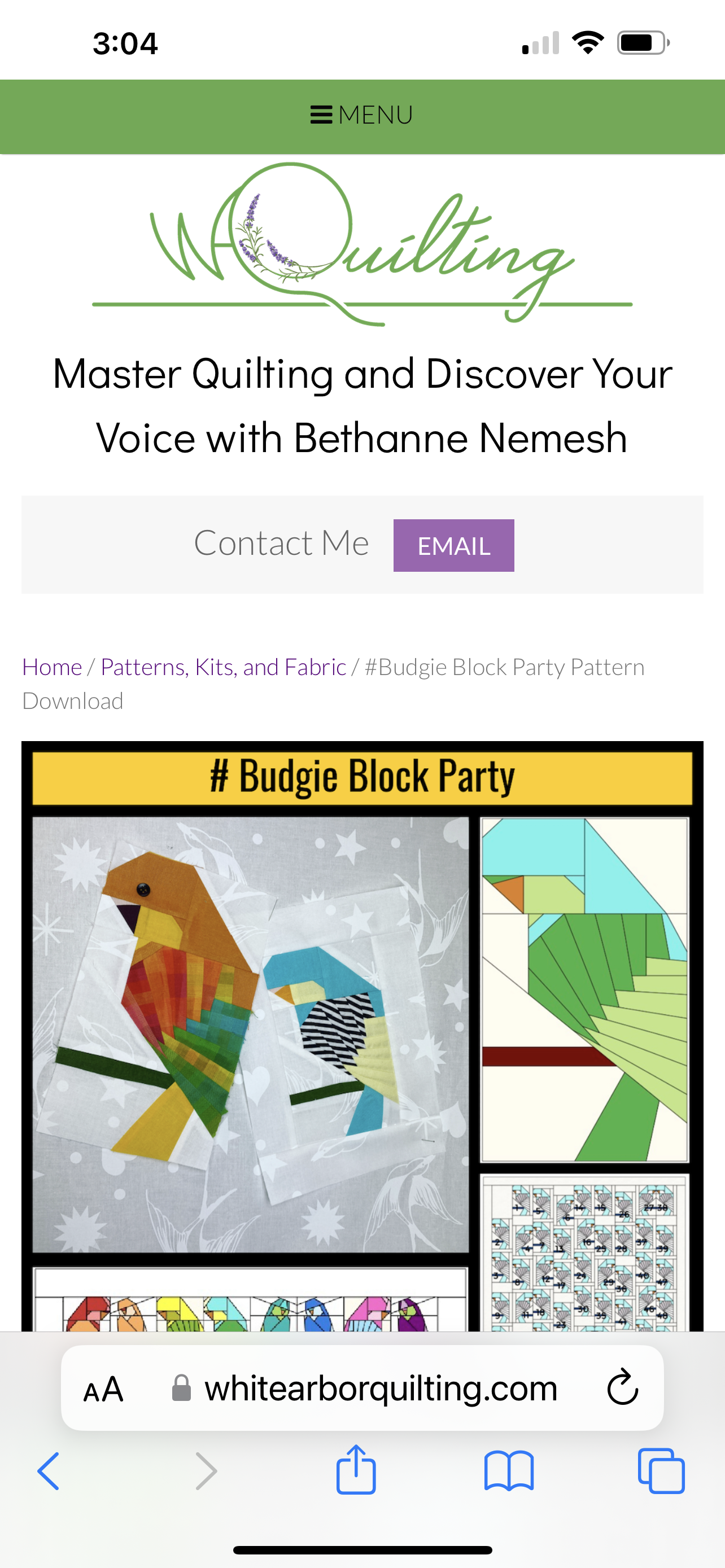The width and height of the screenshot is (725, 1568).
Task: Open Patterns, Kits, and Fabric breadcrumb
Action: (224, 667)
